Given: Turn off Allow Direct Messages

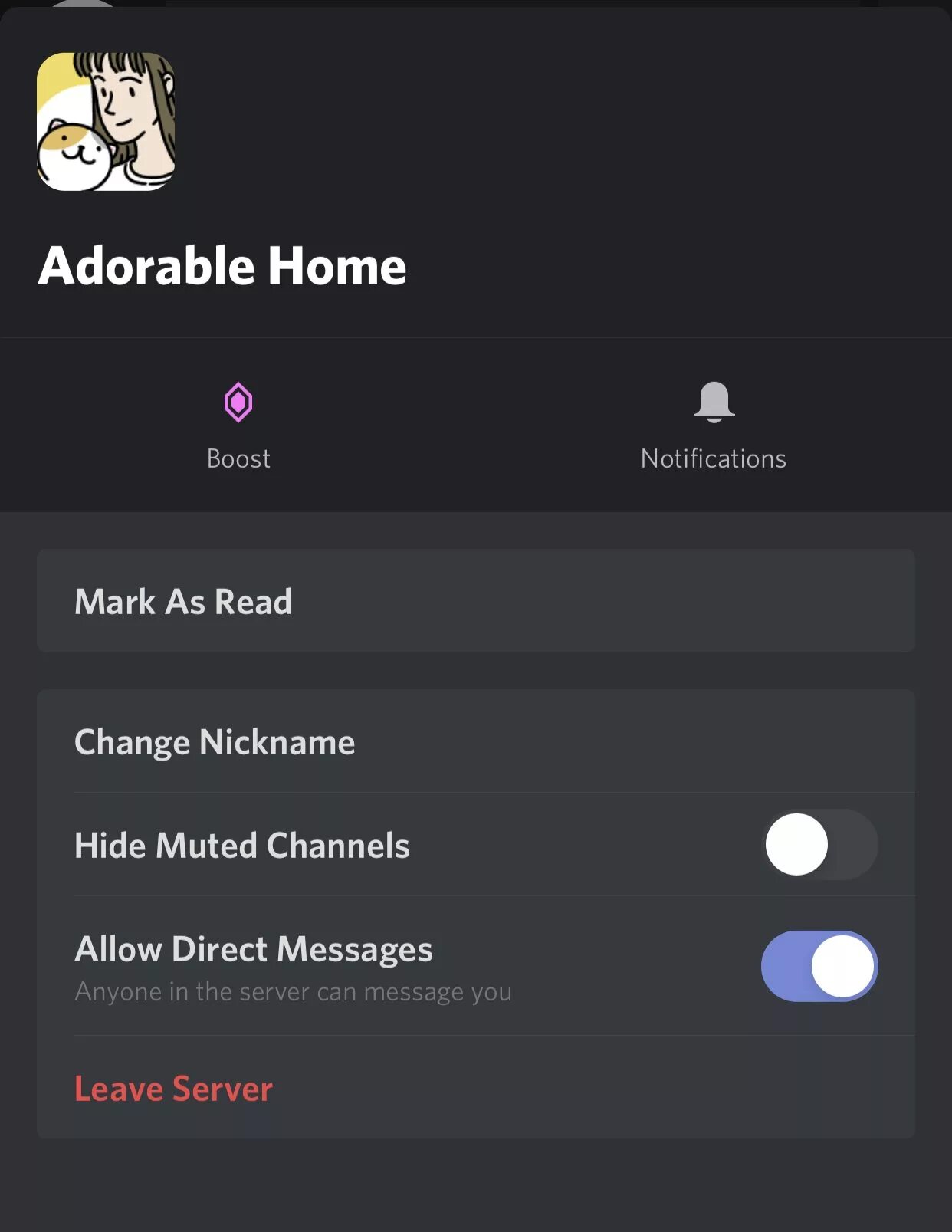Looking at the screenshot, I should 819,966.
